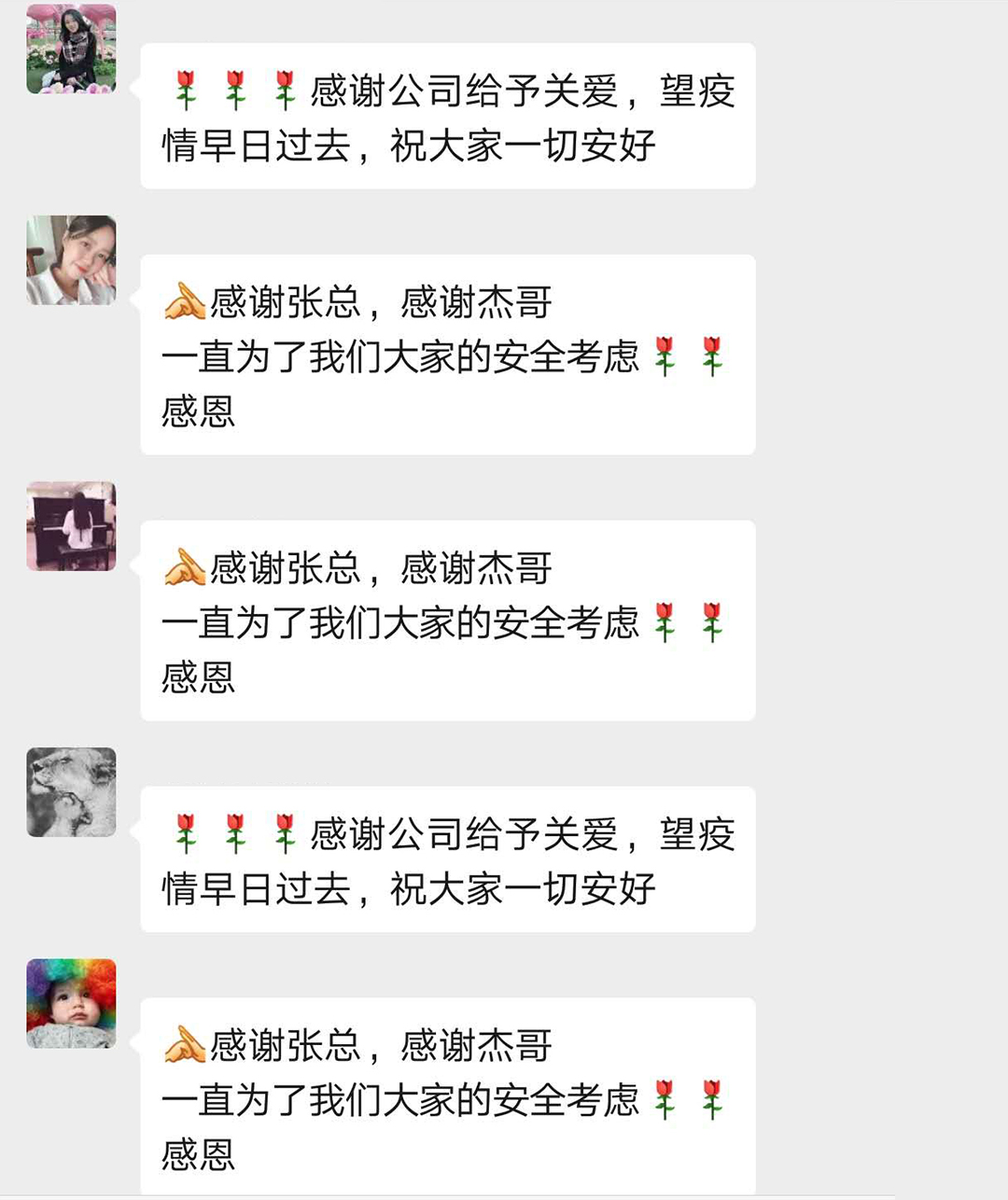The height and width of the screenshot is (1200, 1008).
Task: Tap the selfie girl avatar in white shirt
Action: 71,260
